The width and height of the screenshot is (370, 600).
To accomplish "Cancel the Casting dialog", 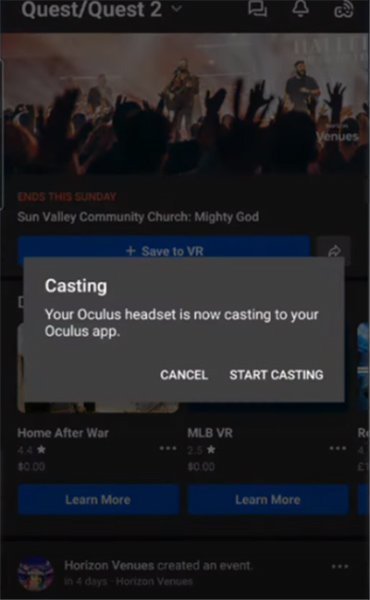I will 184,375.
